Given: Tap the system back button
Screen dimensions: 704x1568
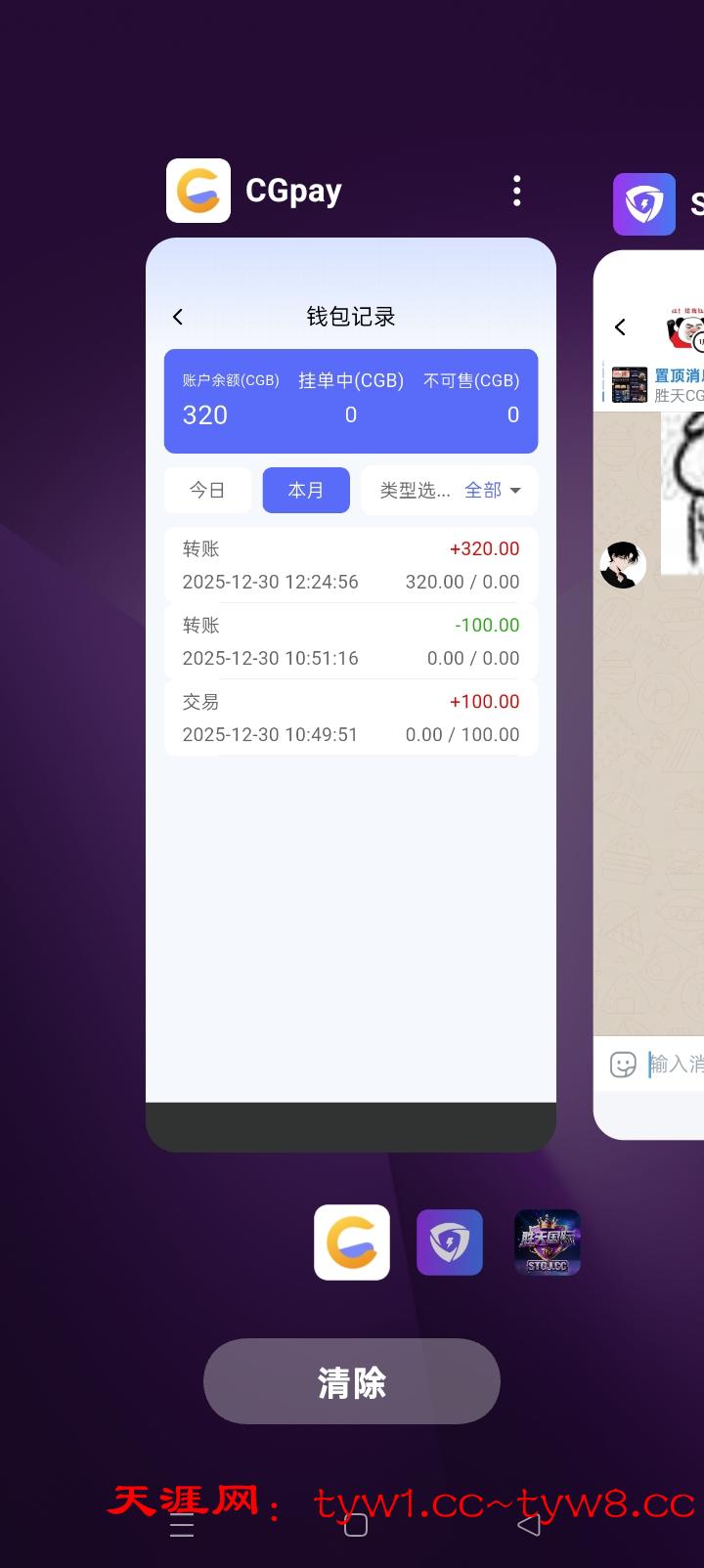Looking at the screenshot, I should pos(529,1525).
